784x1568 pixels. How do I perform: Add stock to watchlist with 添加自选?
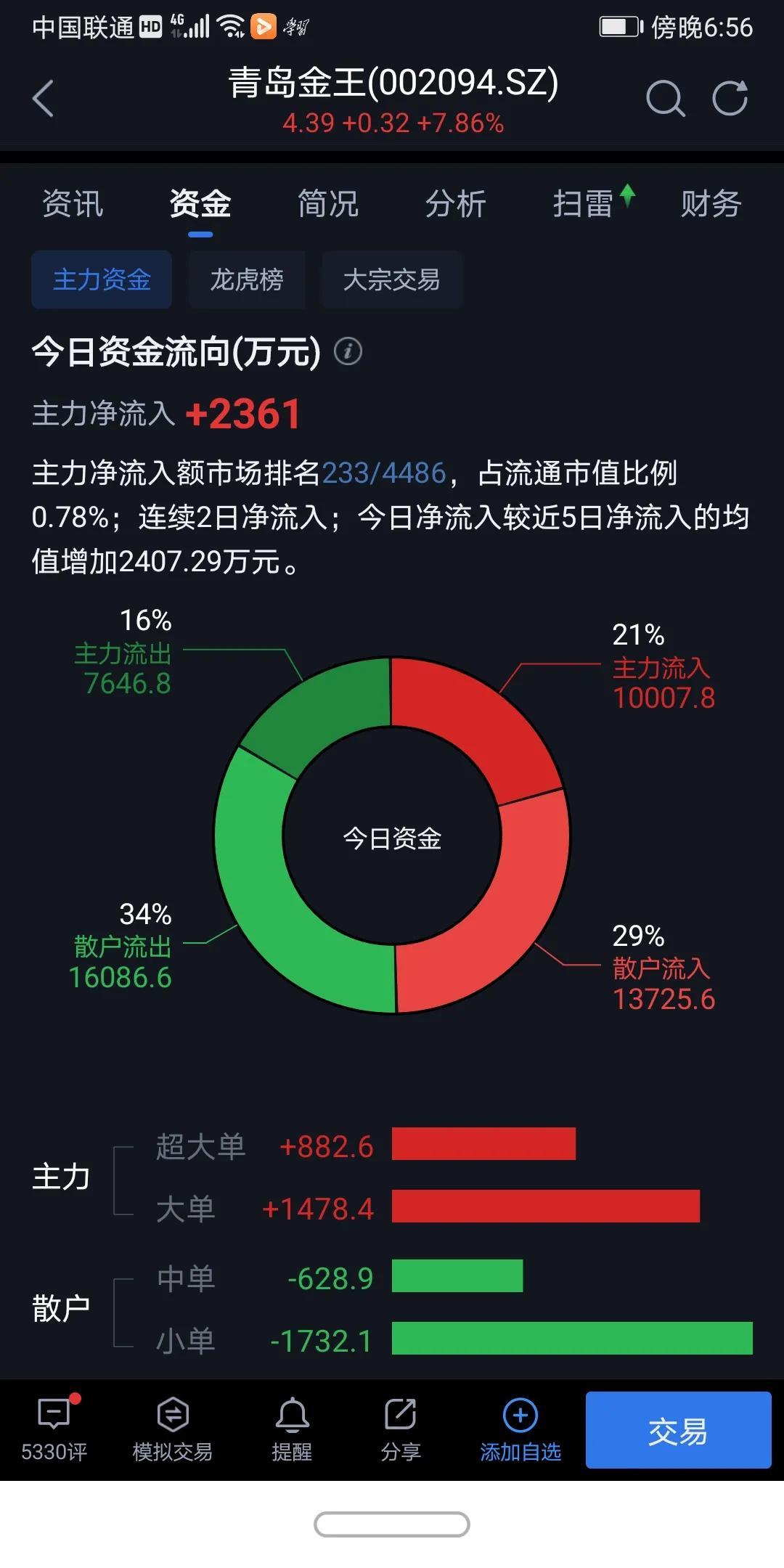(520, 1429)
